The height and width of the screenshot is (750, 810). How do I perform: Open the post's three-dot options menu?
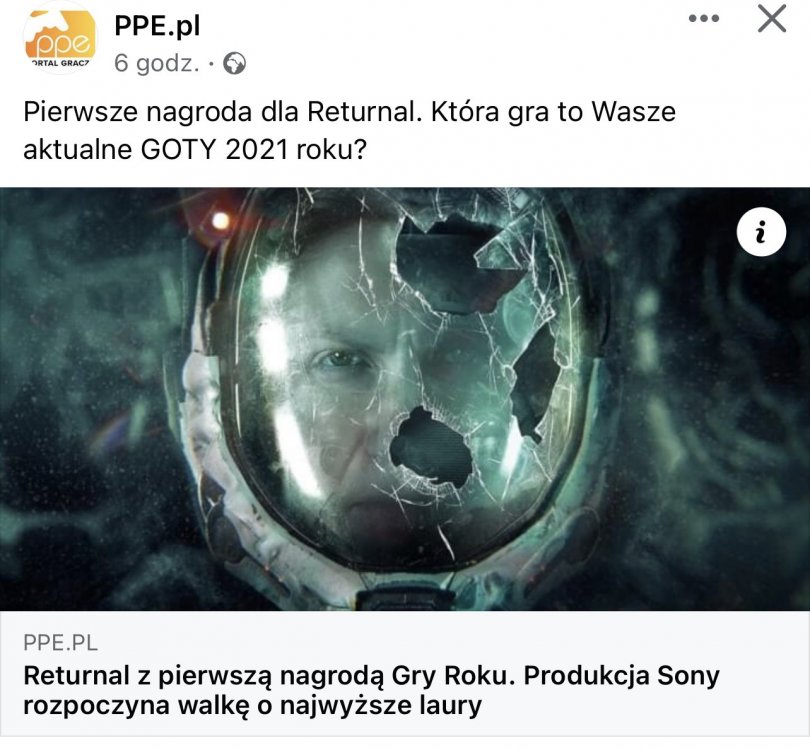click(705, 19)
